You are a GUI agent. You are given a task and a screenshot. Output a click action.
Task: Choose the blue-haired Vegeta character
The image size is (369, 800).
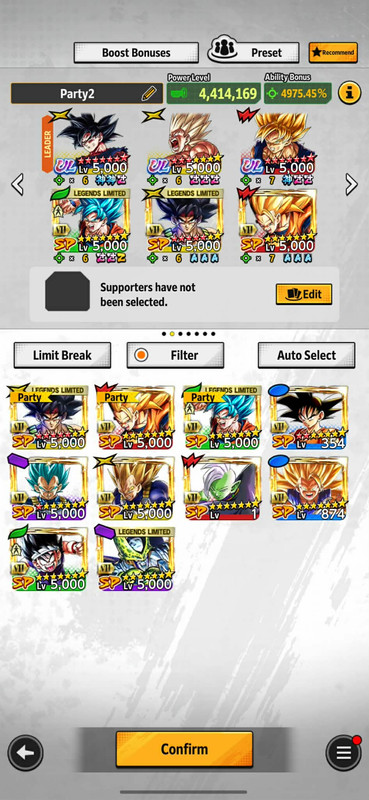(x=48, y=488)
